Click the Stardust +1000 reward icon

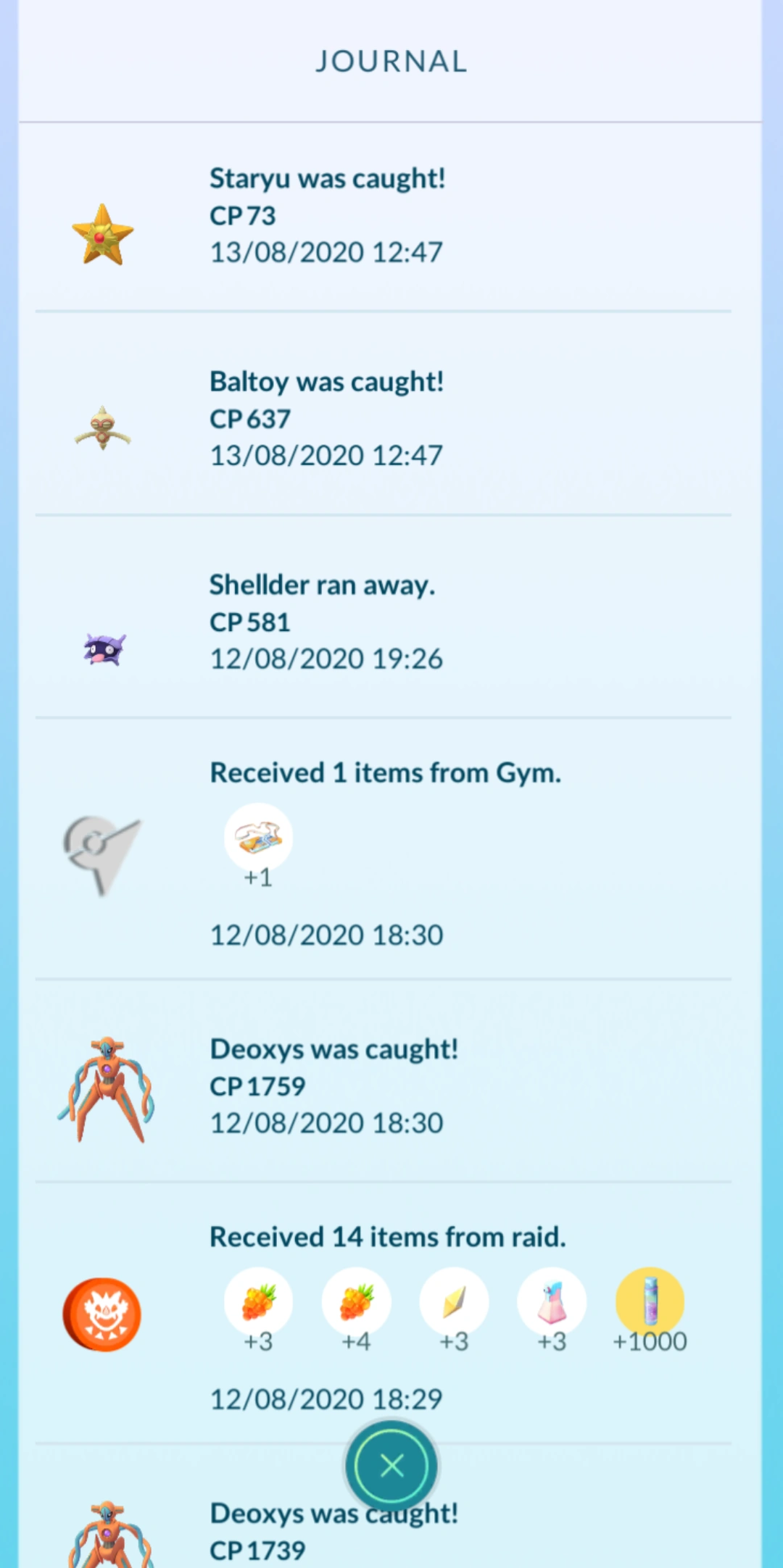point(650,1302)
